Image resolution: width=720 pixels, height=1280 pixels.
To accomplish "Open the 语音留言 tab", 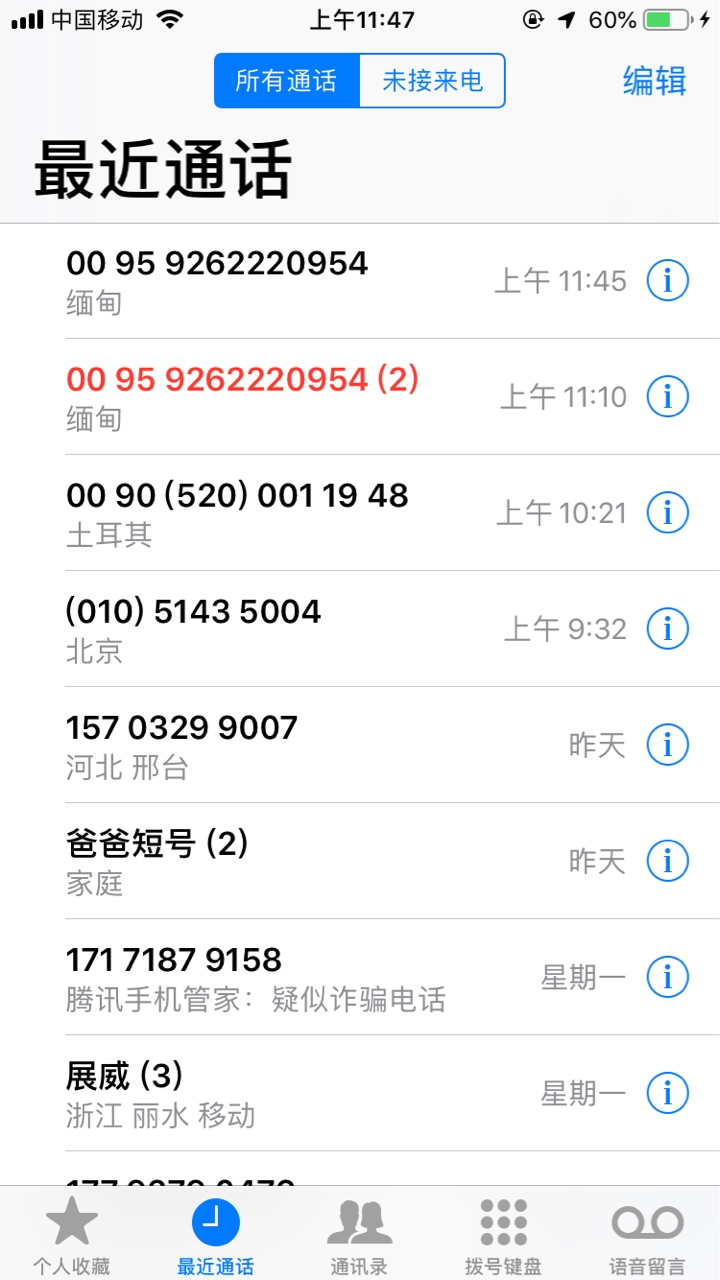I will tap(647, 1234).
